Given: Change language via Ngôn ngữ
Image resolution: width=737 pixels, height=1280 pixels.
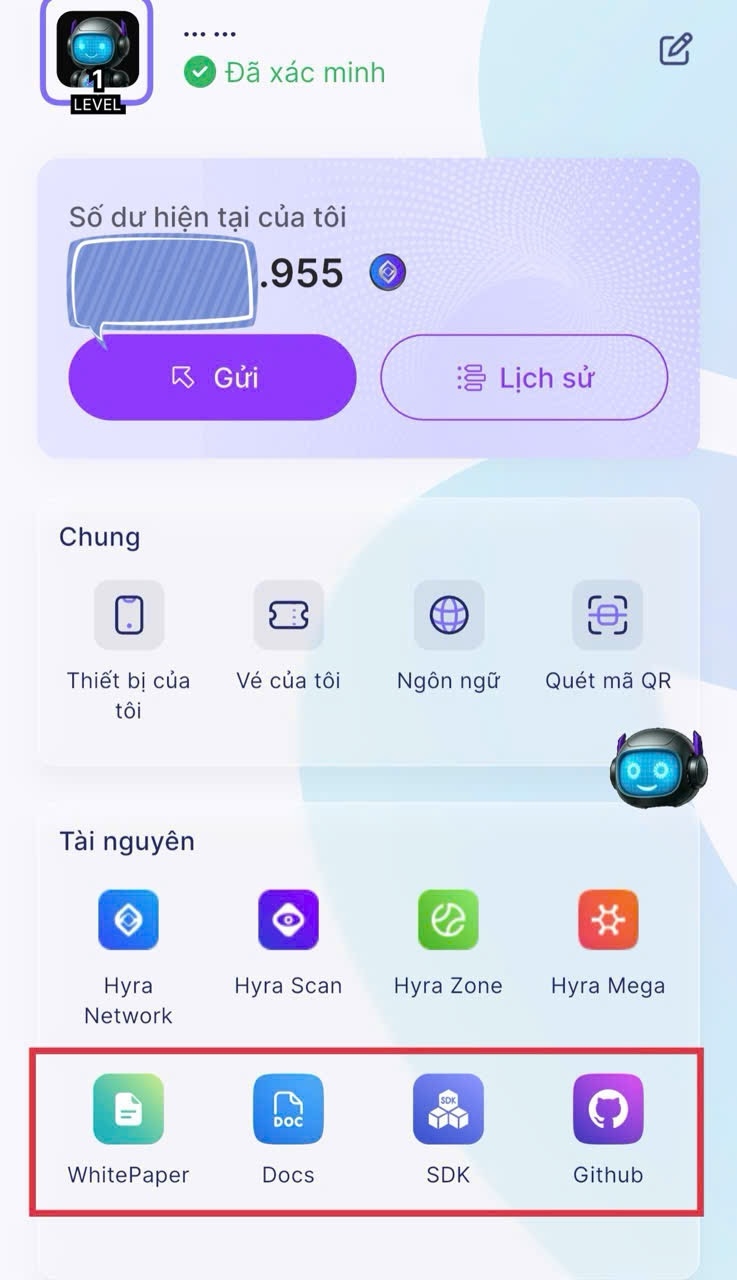Looking at the screenshot, I should coord(448,615).
